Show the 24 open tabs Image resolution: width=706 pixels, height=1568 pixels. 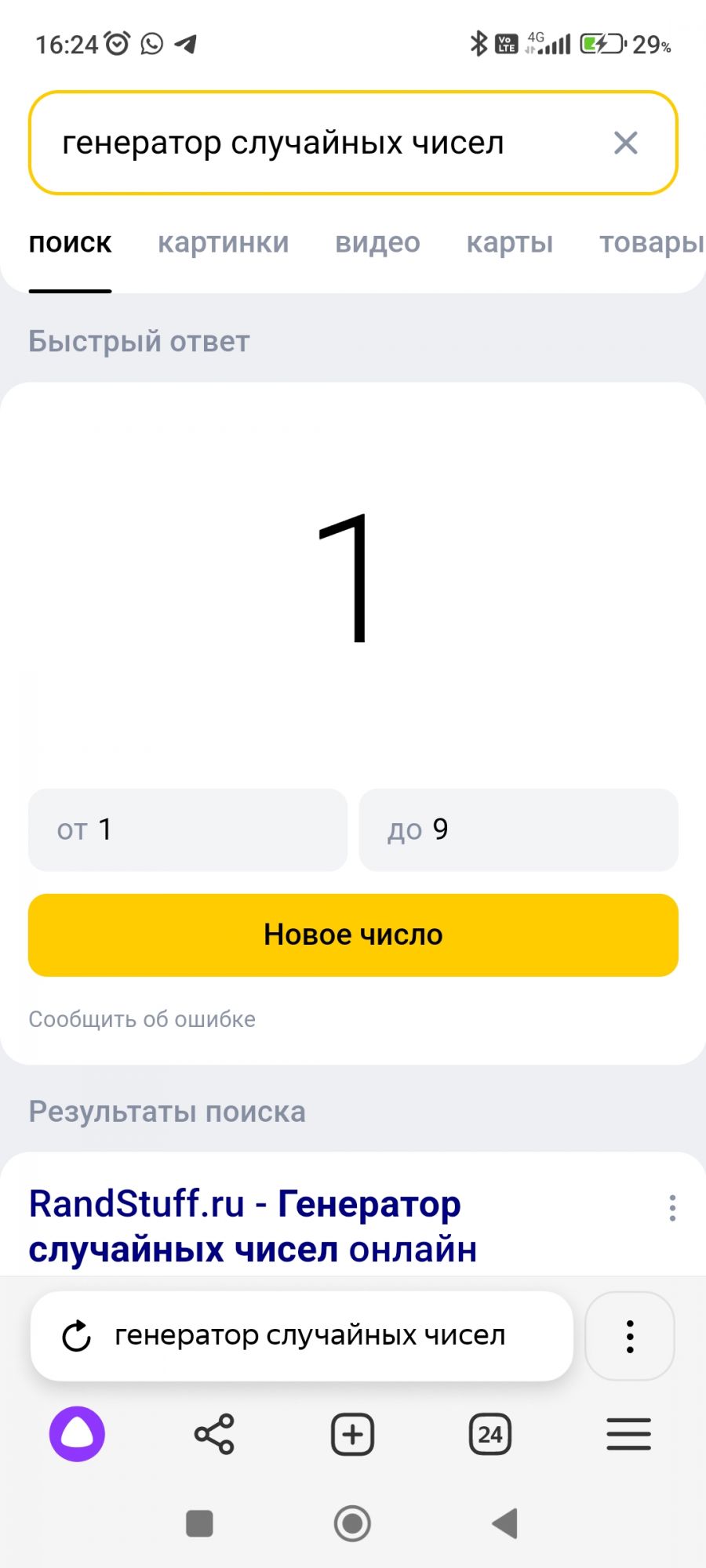tap(490, 1434)
